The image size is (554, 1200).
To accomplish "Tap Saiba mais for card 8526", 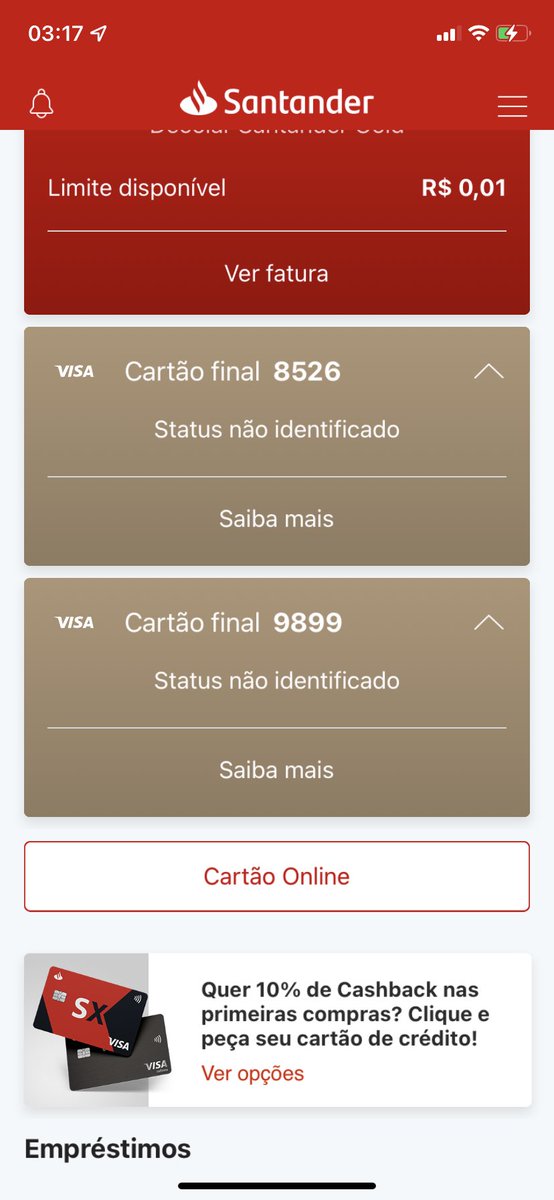I will [276, 519].
